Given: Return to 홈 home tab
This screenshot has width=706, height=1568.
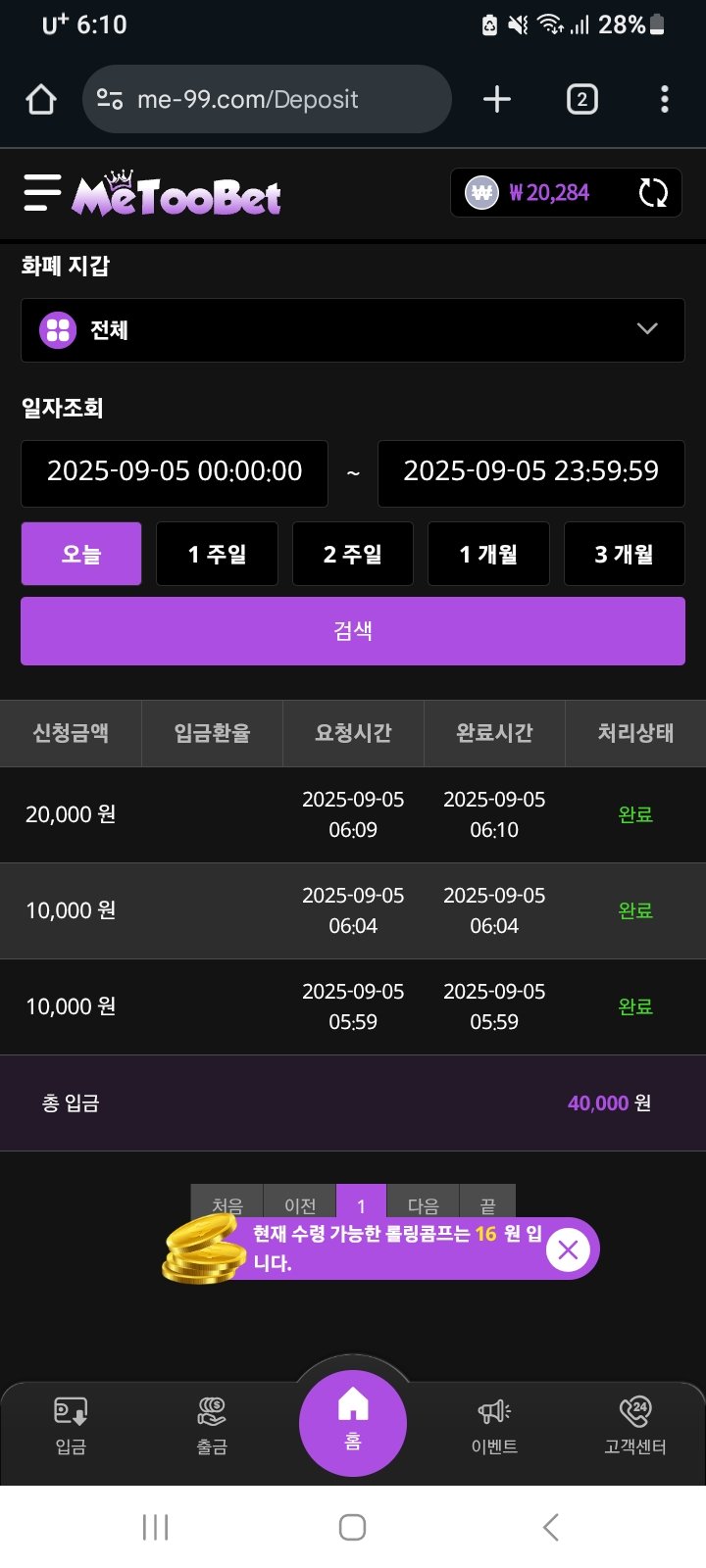Looking at the screenshot, I should click(x=353, y=1423).
